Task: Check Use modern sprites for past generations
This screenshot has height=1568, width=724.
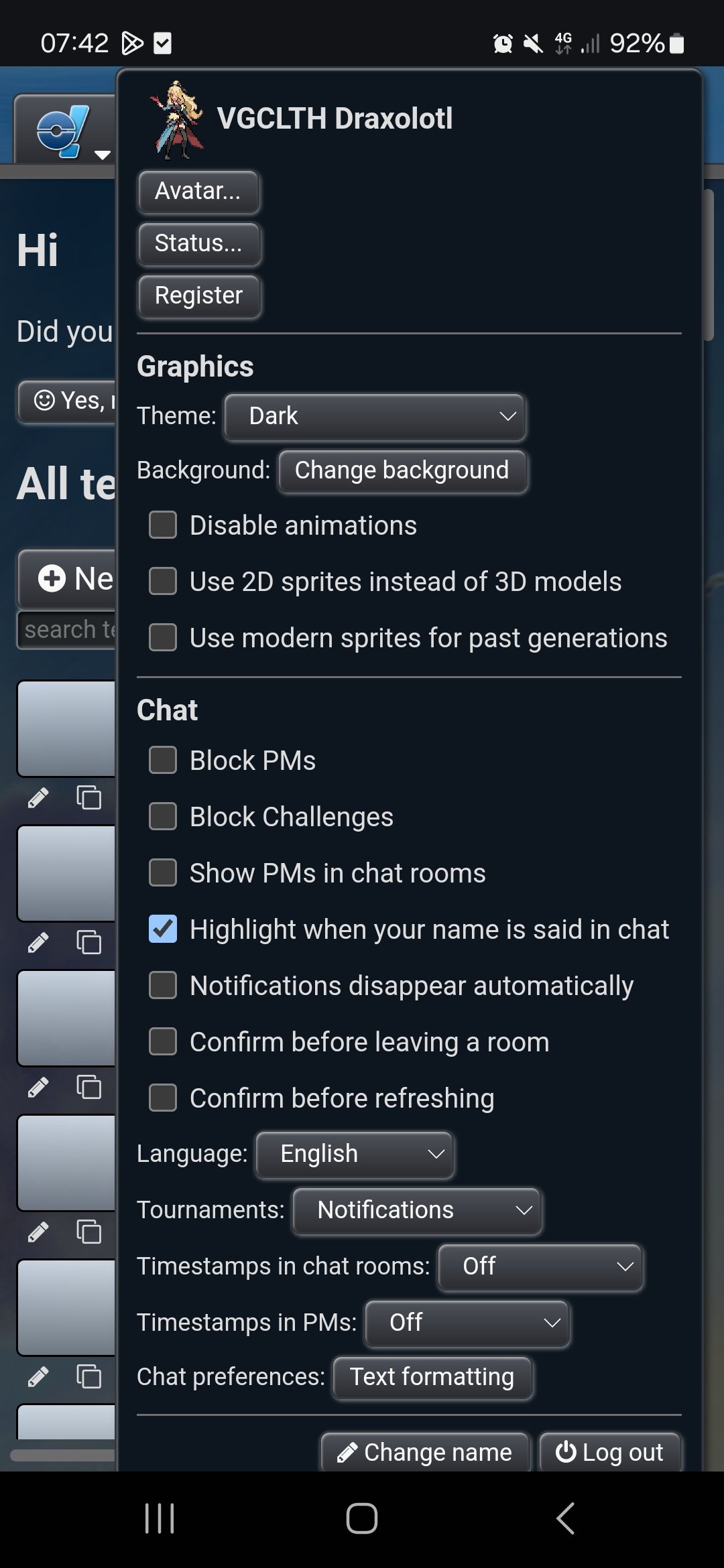Action: [163, 638]
